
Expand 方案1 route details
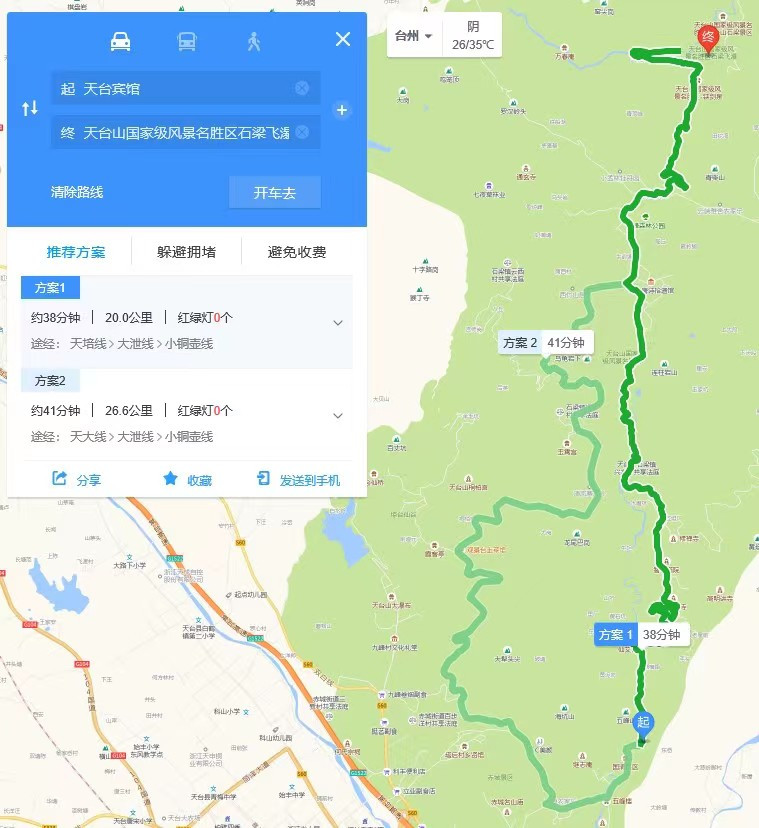tap(338, 322)
